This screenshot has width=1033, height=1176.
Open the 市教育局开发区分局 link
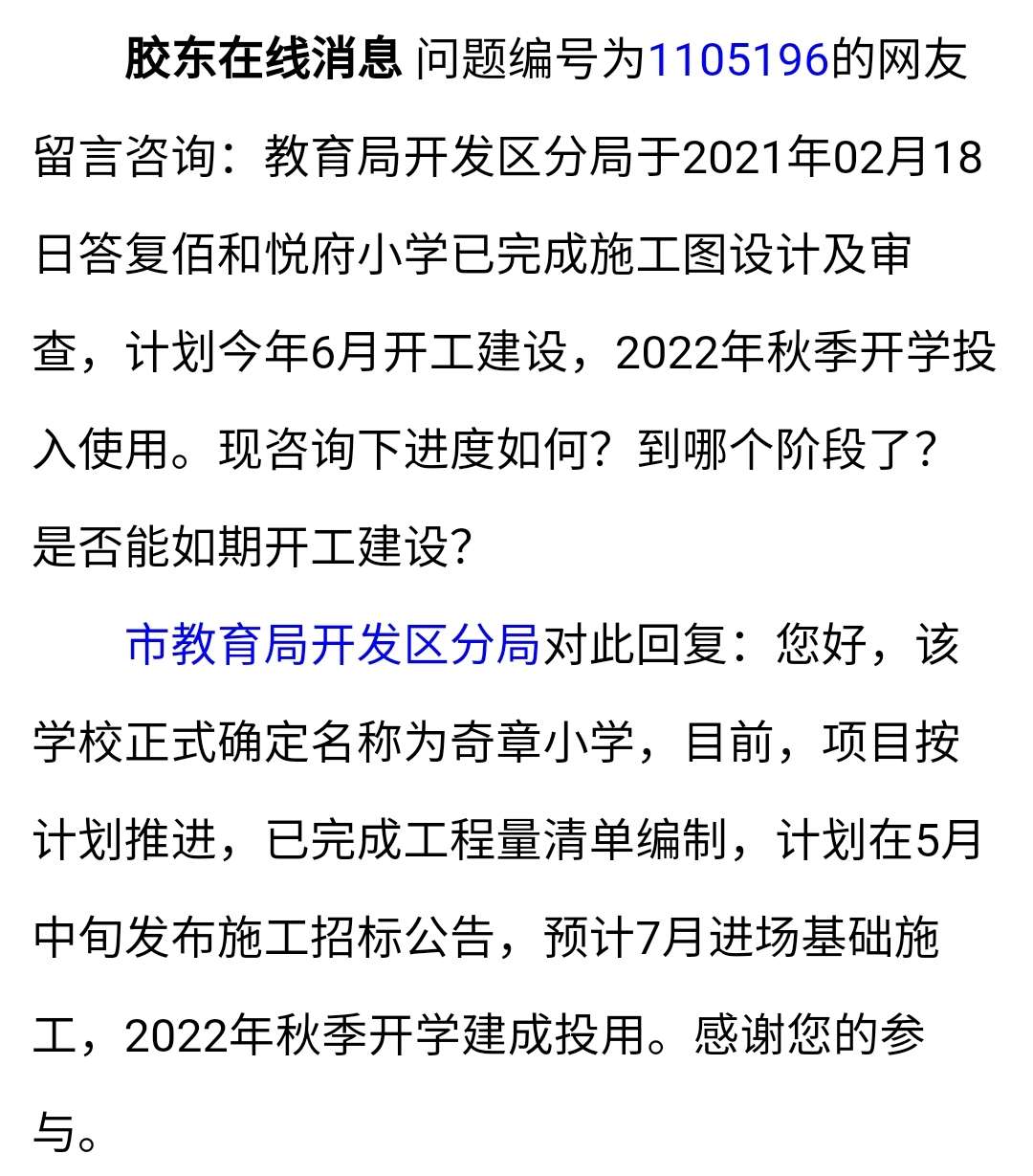pyautogui.click(x=333, y=644)
